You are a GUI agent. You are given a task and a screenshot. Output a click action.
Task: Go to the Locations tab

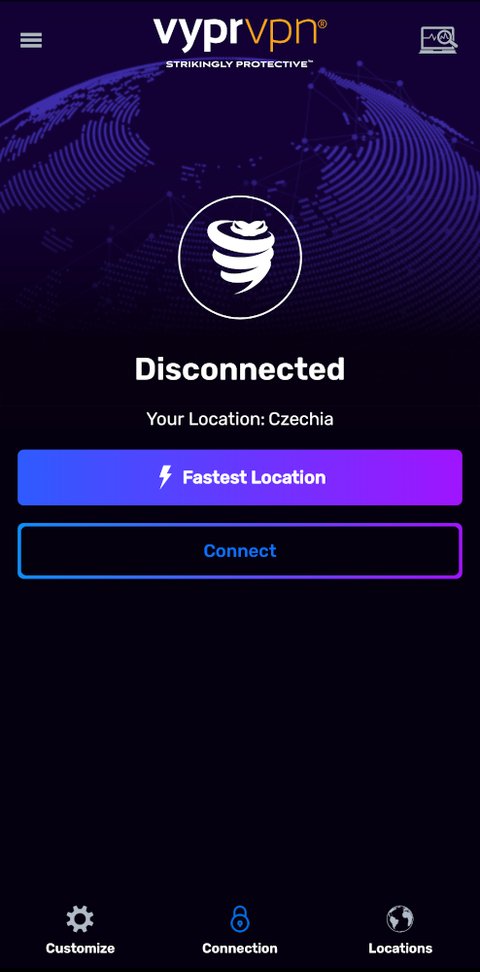tap(400, 930)
